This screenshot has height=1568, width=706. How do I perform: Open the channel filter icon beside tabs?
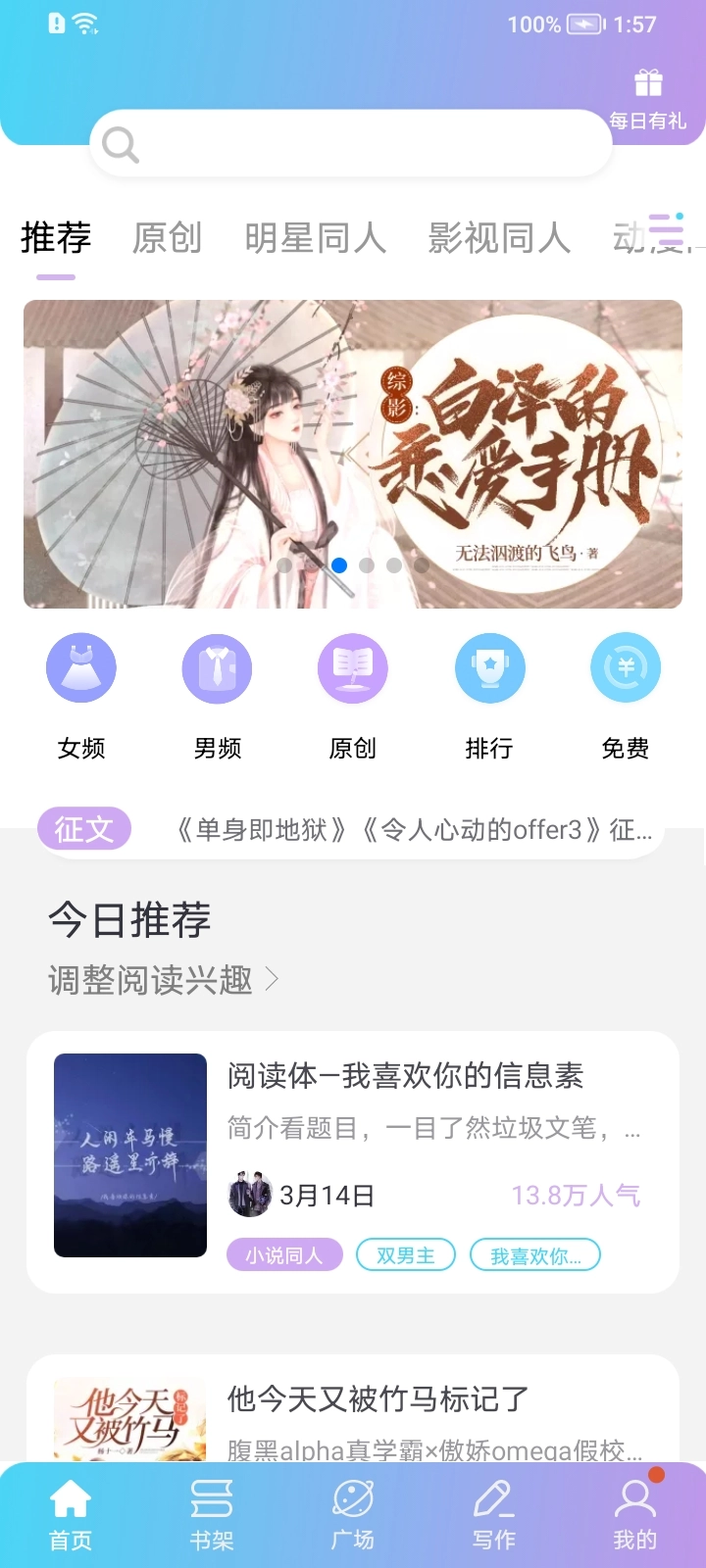tap(666, 232)
